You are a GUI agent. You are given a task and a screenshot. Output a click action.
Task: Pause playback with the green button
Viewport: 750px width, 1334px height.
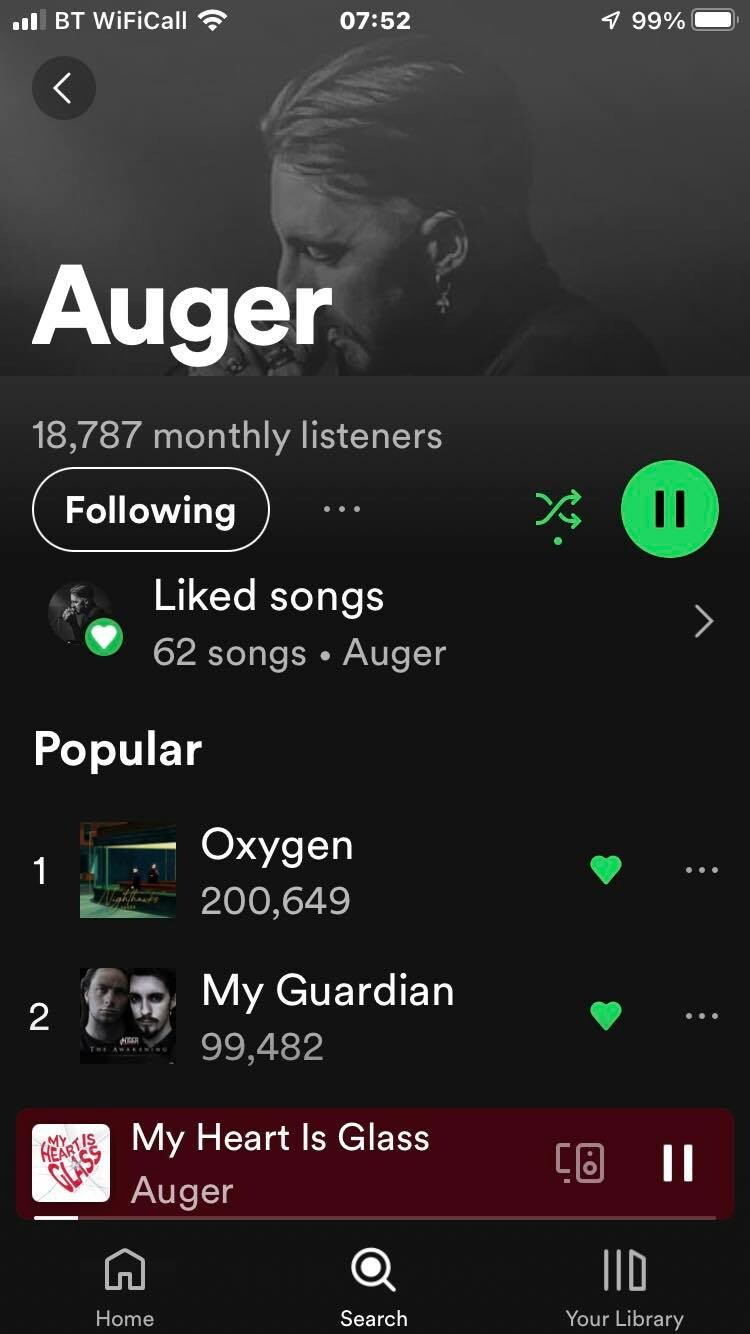669,509
